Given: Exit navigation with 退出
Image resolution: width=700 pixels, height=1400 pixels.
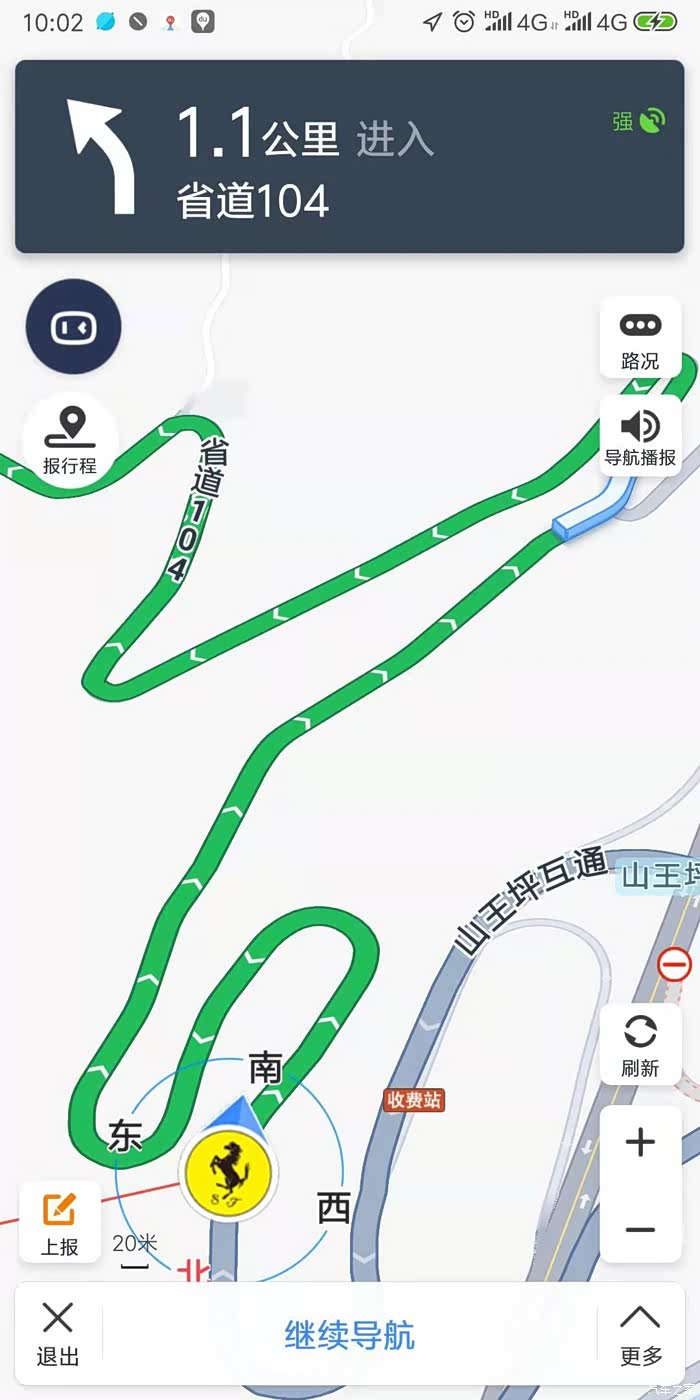Looking at the screenshot, I should (58, 1335).
